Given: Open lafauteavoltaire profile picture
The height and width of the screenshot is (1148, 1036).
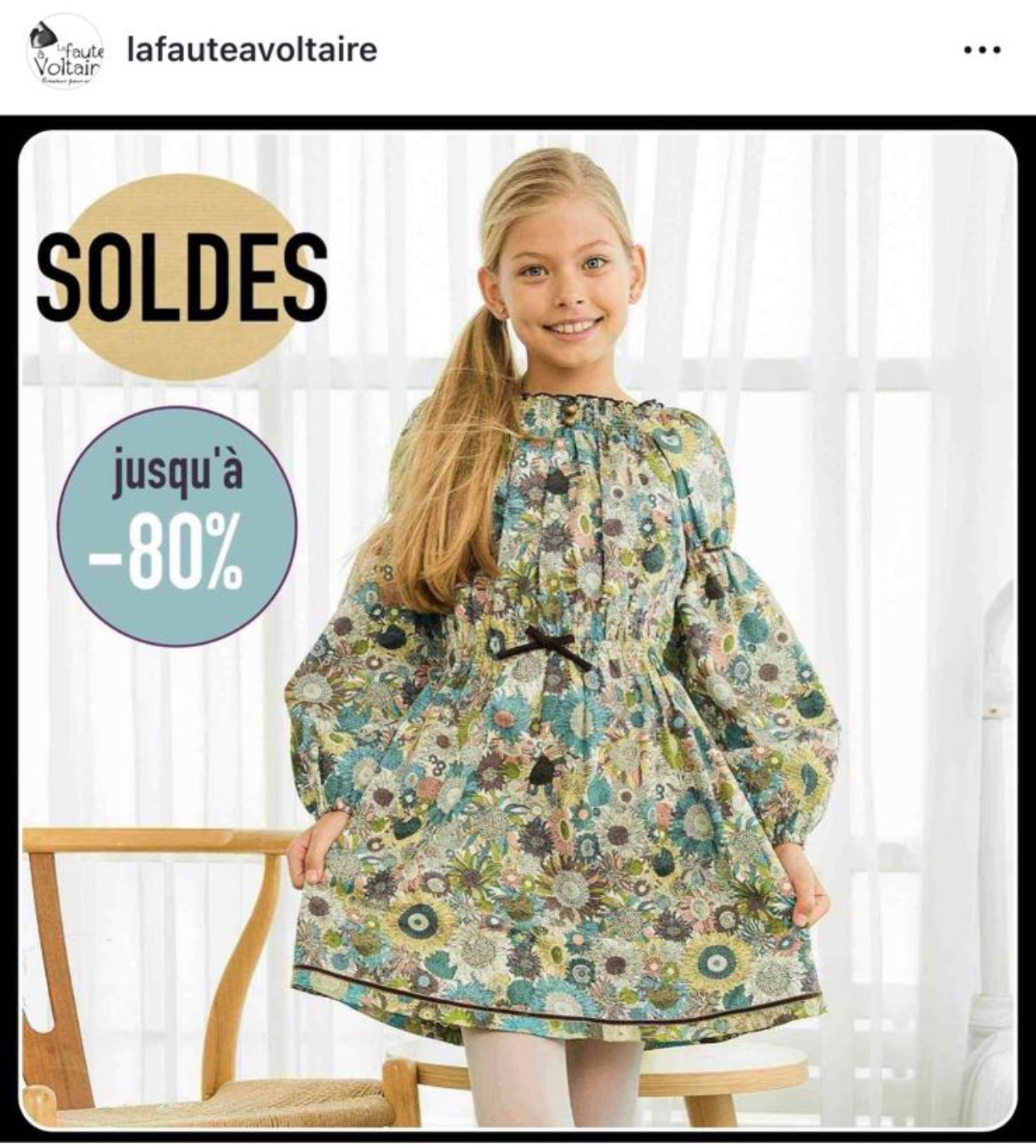Looking at the screenshot, I should pyautogui.click(x=66, y=53).
